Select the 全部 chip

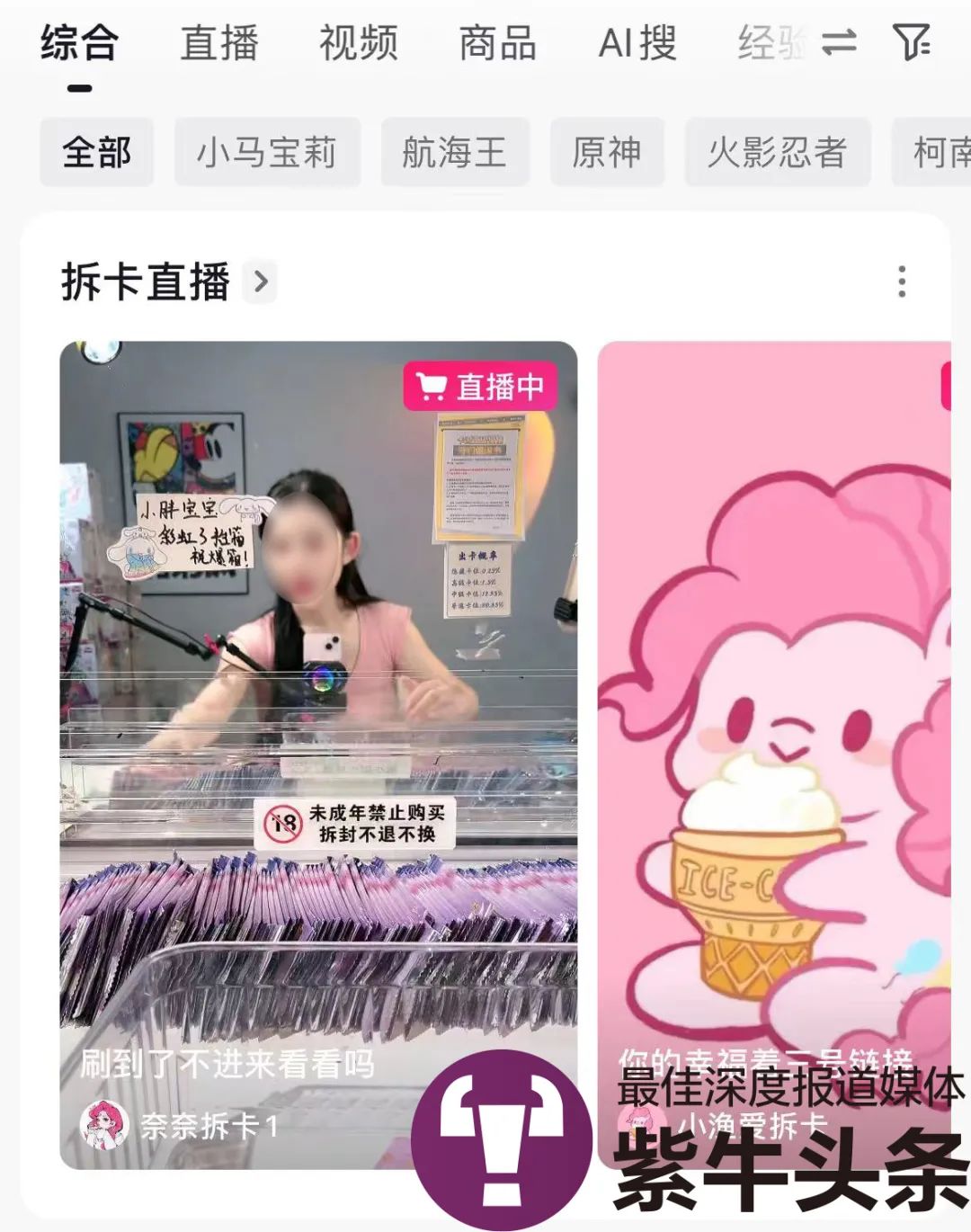[x=96, y=152]
